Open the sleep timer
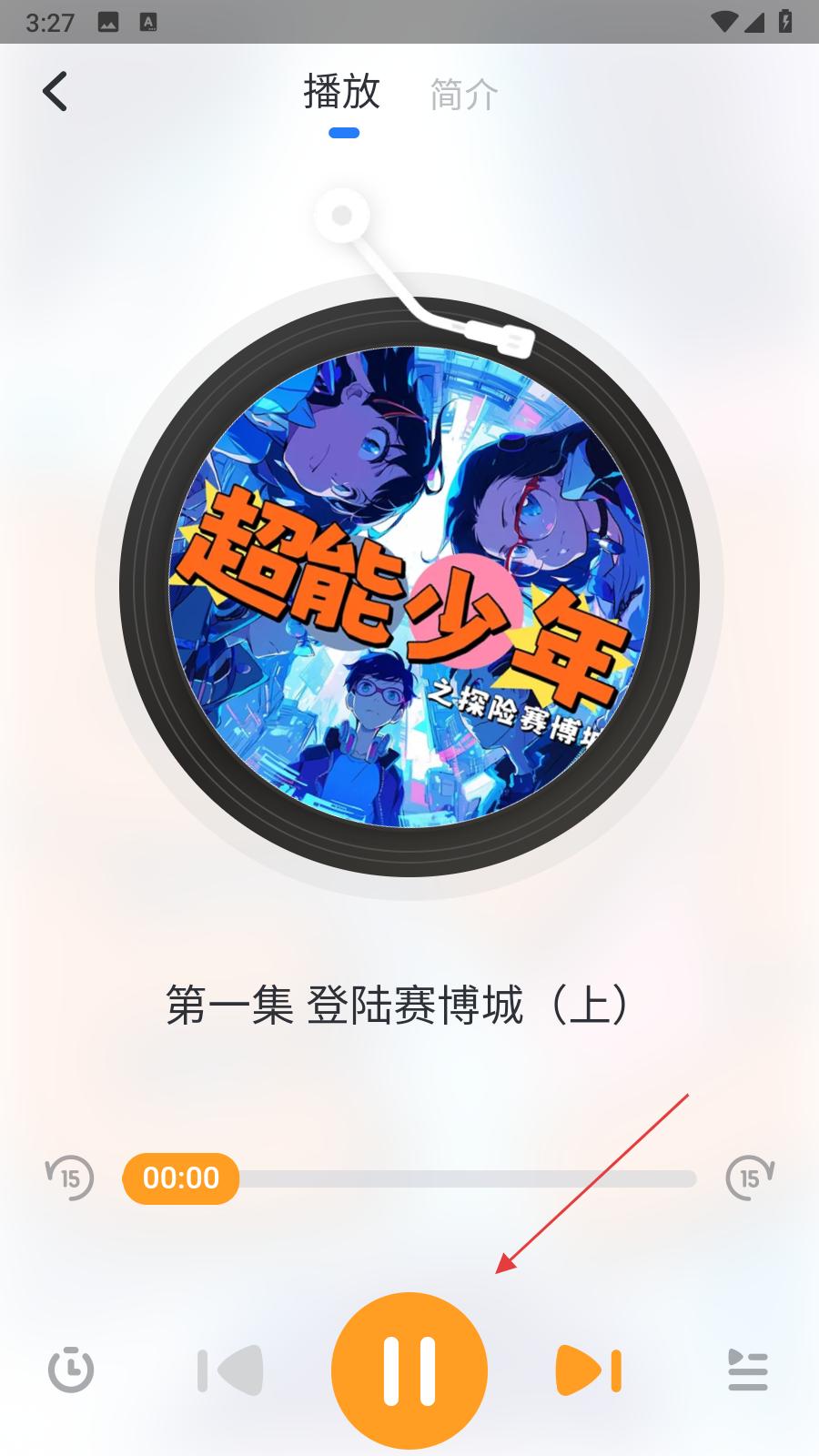This screenshot has width=819, height=1456. [70, 1370]
